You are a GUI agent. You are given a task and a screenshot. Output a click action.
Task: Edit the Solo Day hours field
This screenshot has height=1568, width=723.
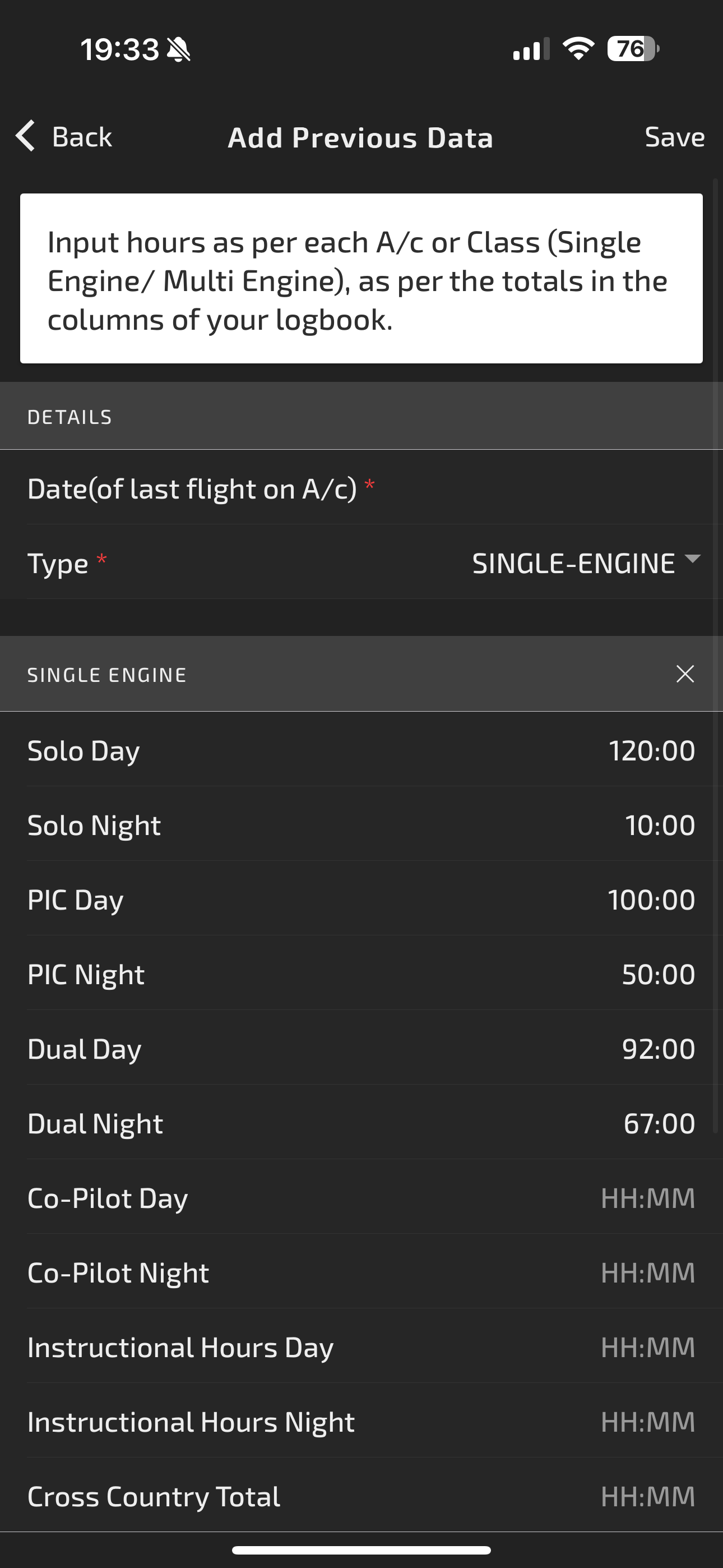(x=361, y=750)
